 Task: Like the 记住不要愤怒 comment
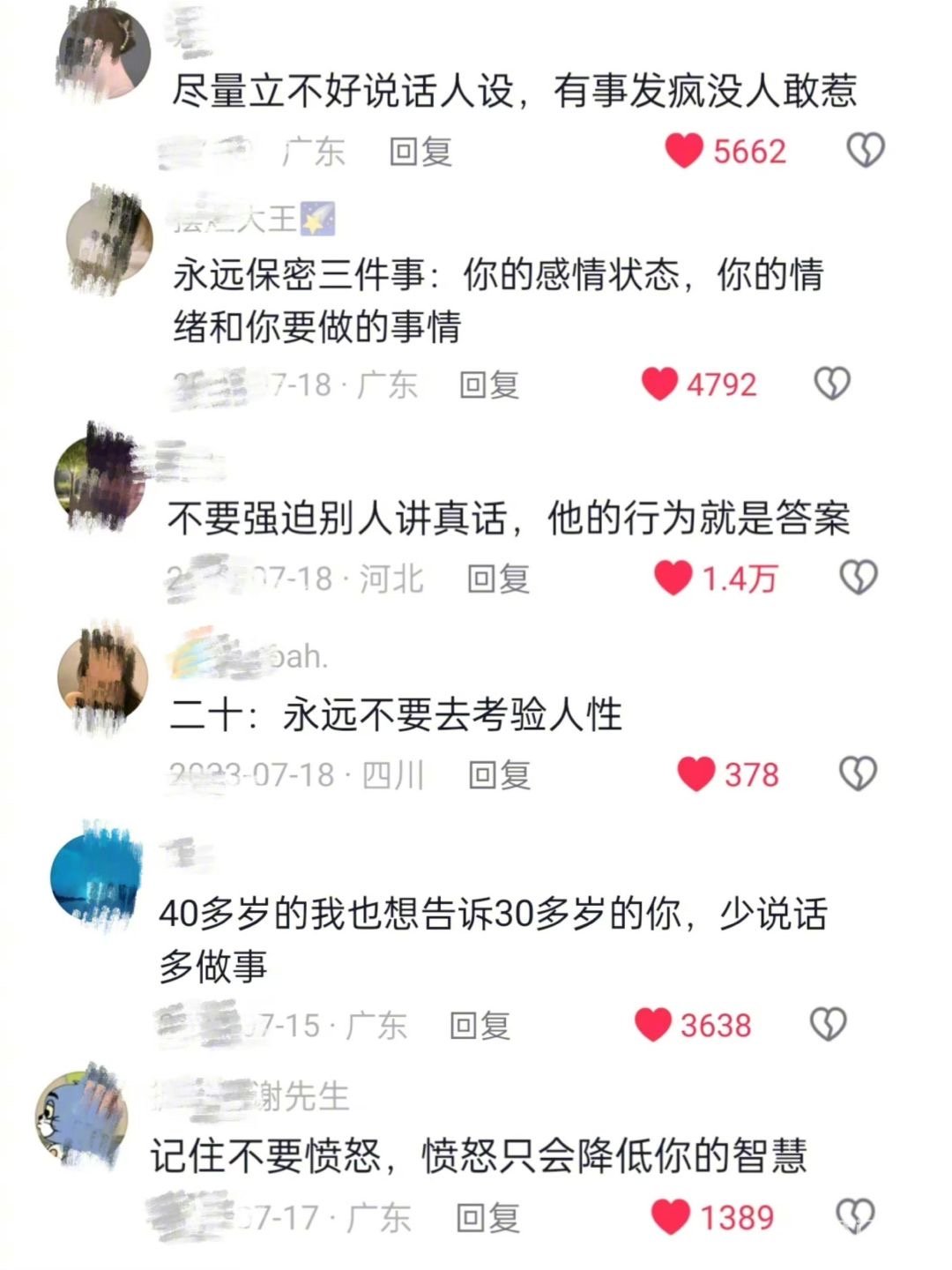671,1217
